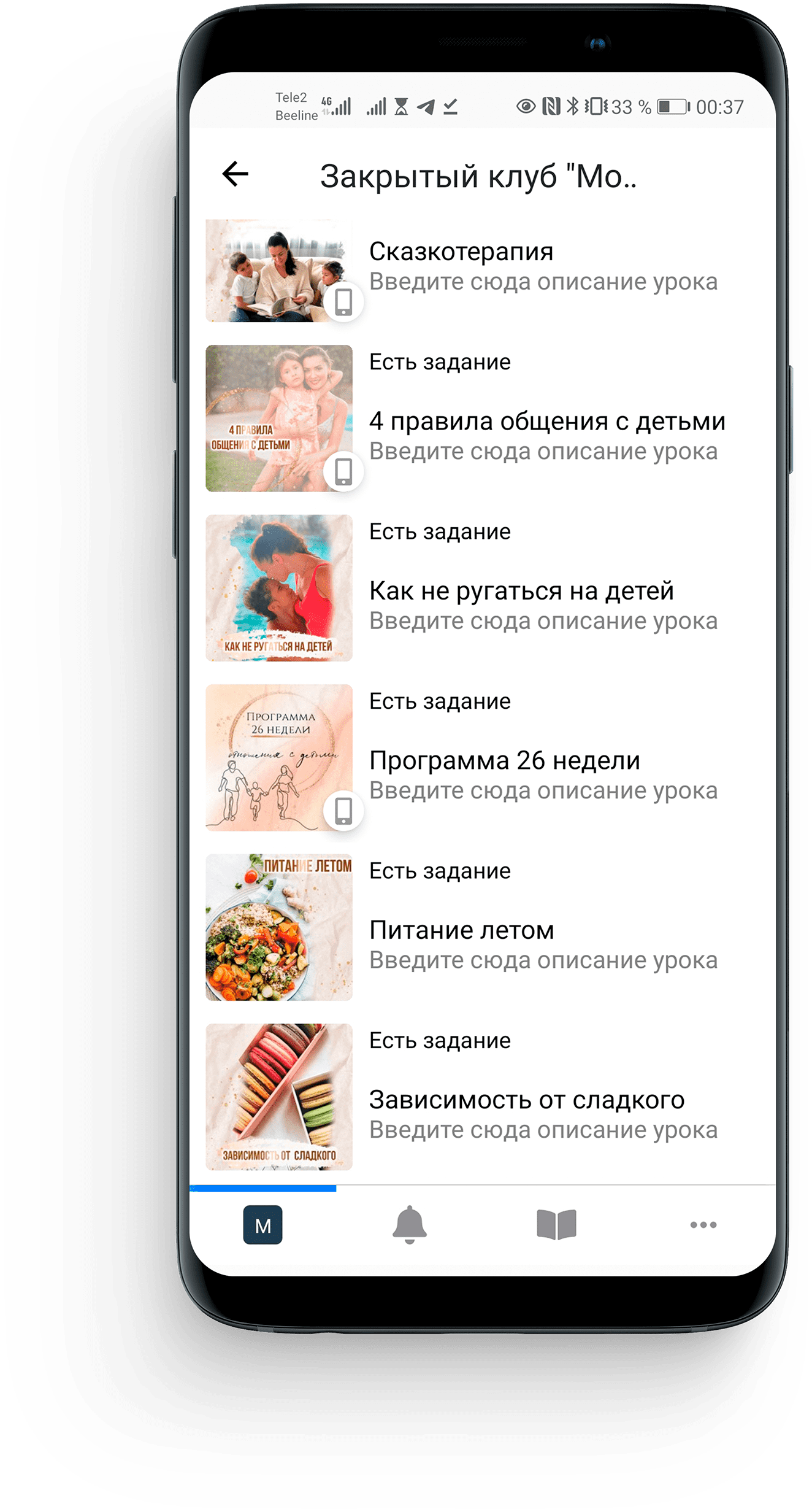Viewport: 812px width, 1509px height.
Task: Open the Сказкотерапия lesson
Action: pos(461,252)
